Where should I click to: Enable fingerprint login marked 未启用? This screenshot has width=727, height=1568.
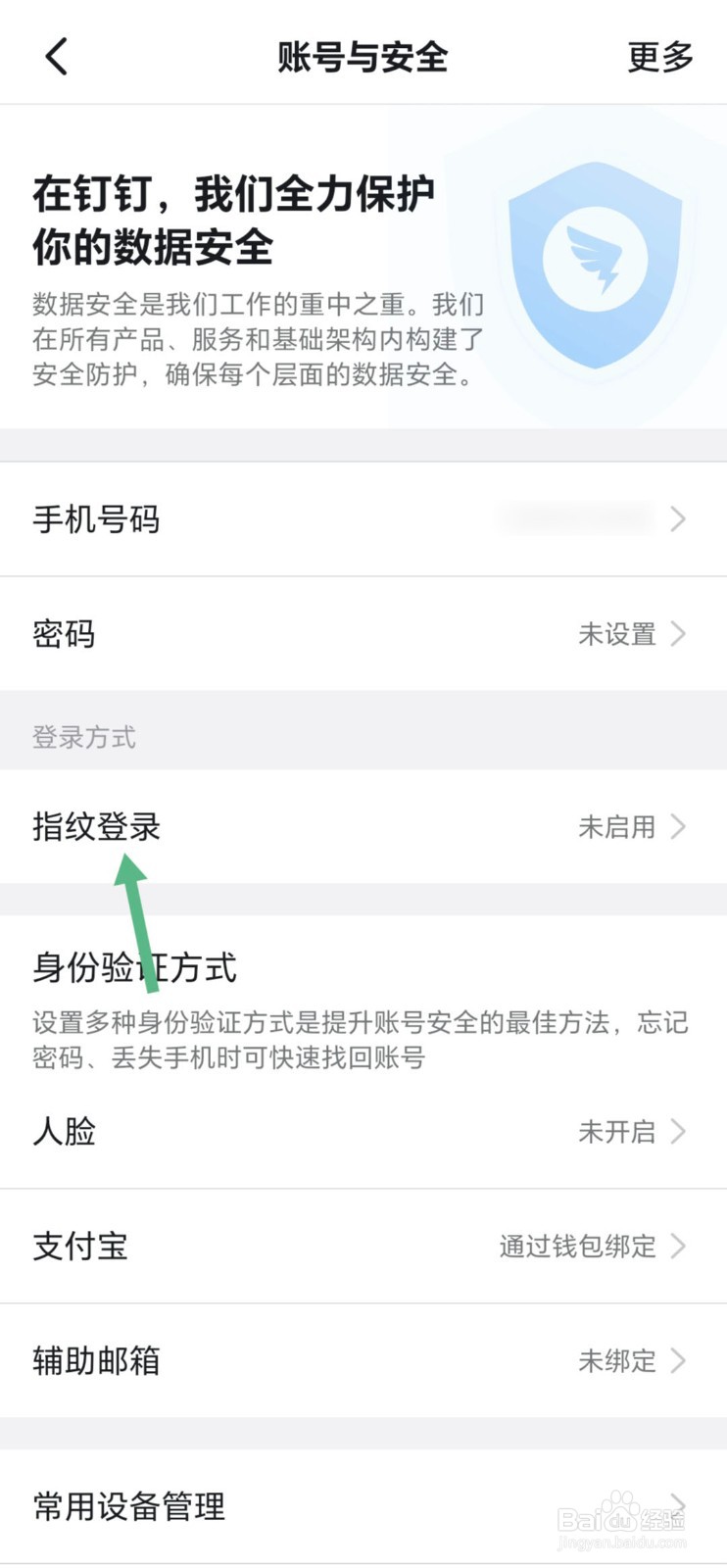pyautogui.click(x=618, y=827)
